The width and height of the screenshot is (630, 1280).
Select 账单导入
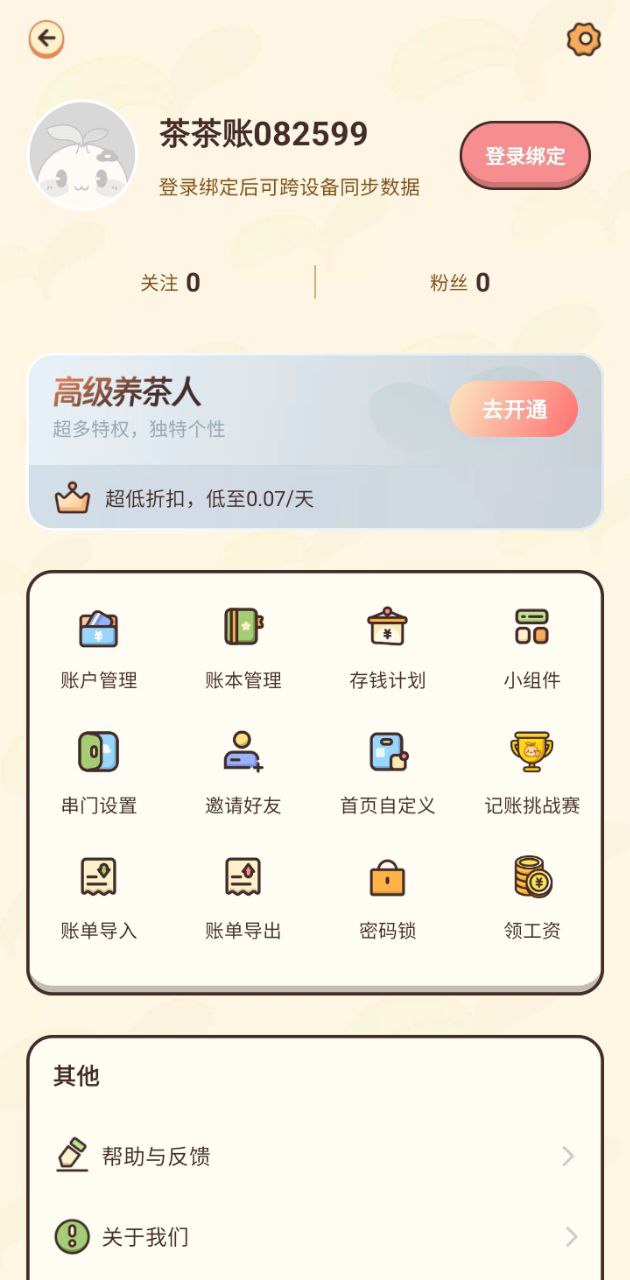[99, 898]
